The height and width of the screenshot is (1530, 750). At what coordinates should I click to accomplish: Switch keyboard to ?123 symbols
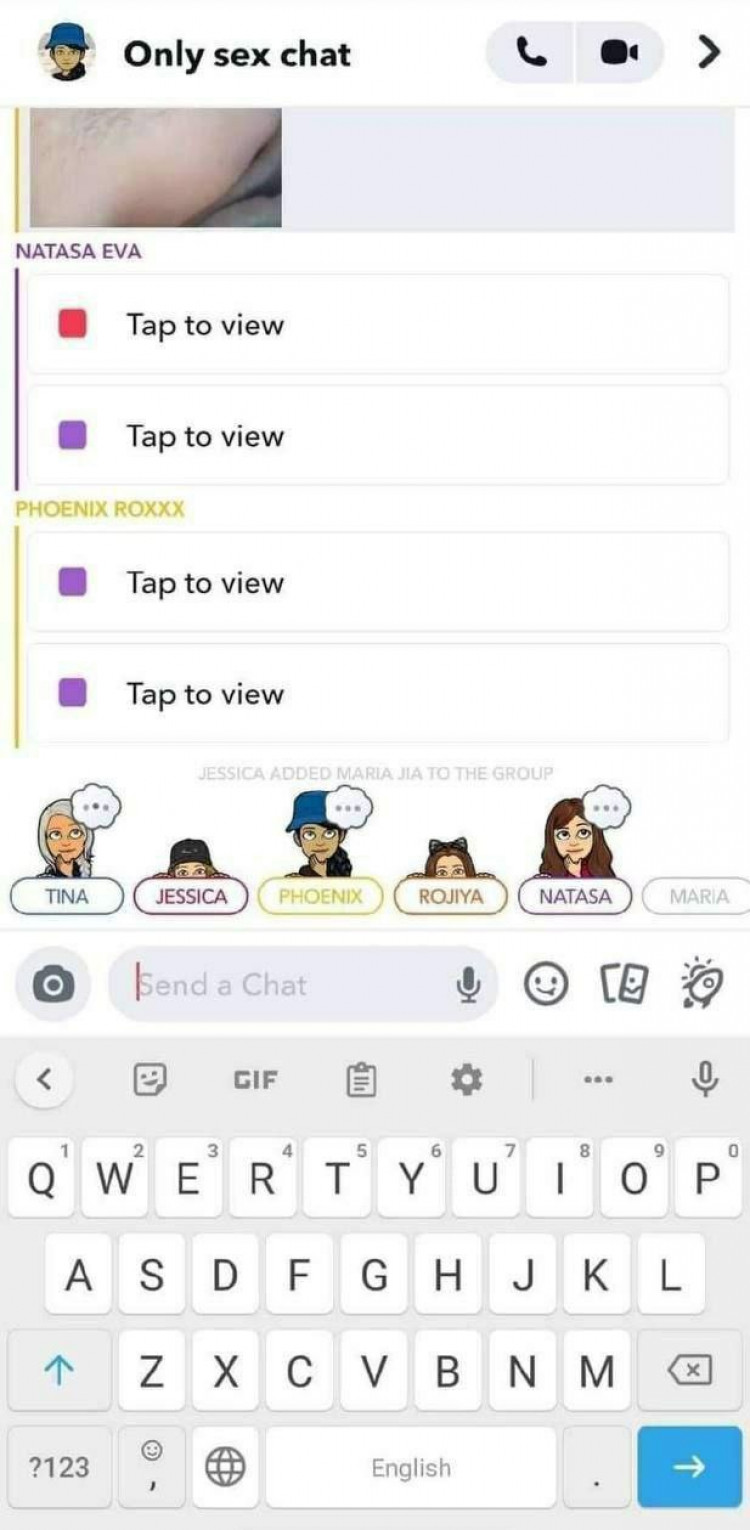pos(59,1467)
